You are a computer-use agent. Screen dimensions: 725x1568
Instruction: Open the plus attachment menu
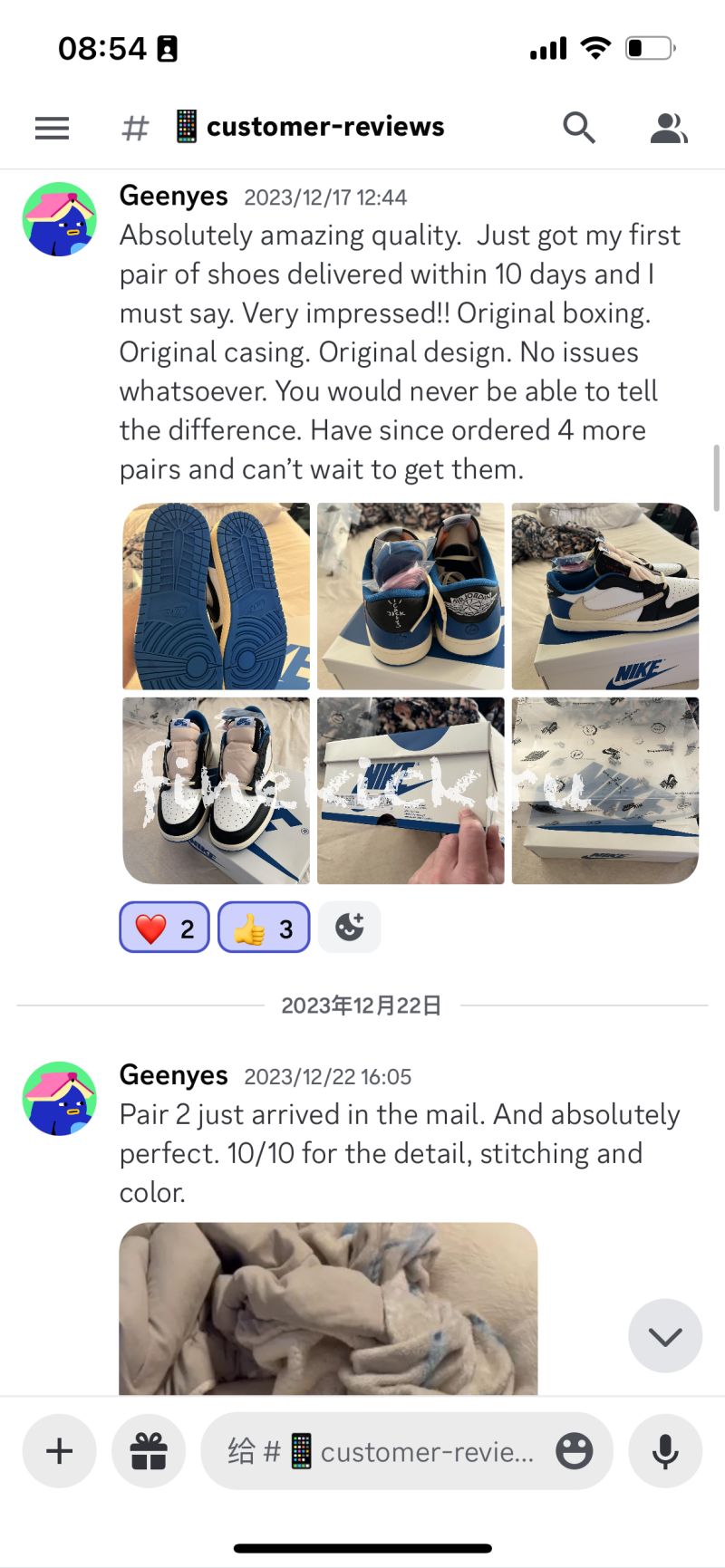[60, 1451]
